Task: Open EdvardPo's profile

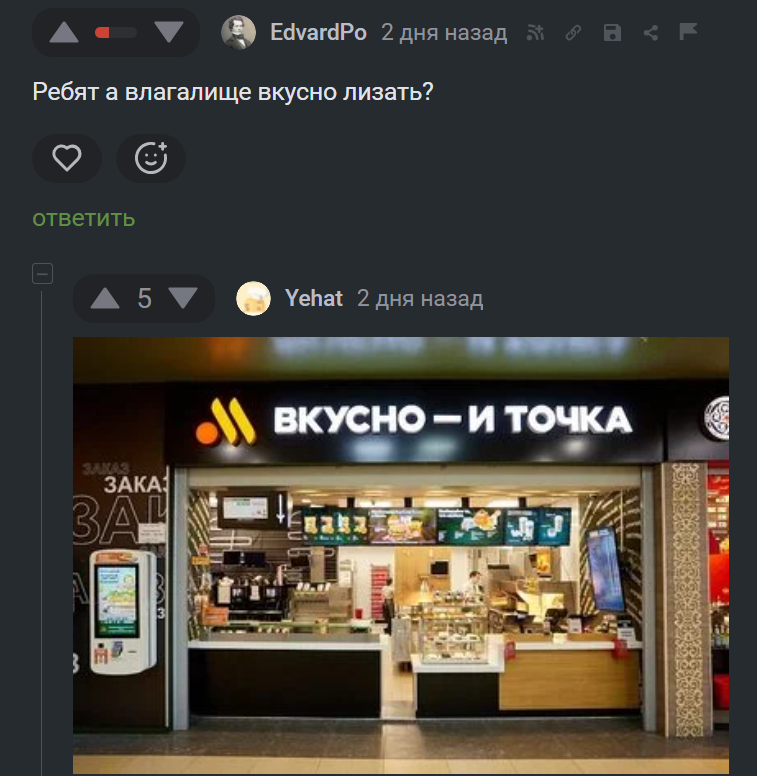Action: (x=318, y=33)
